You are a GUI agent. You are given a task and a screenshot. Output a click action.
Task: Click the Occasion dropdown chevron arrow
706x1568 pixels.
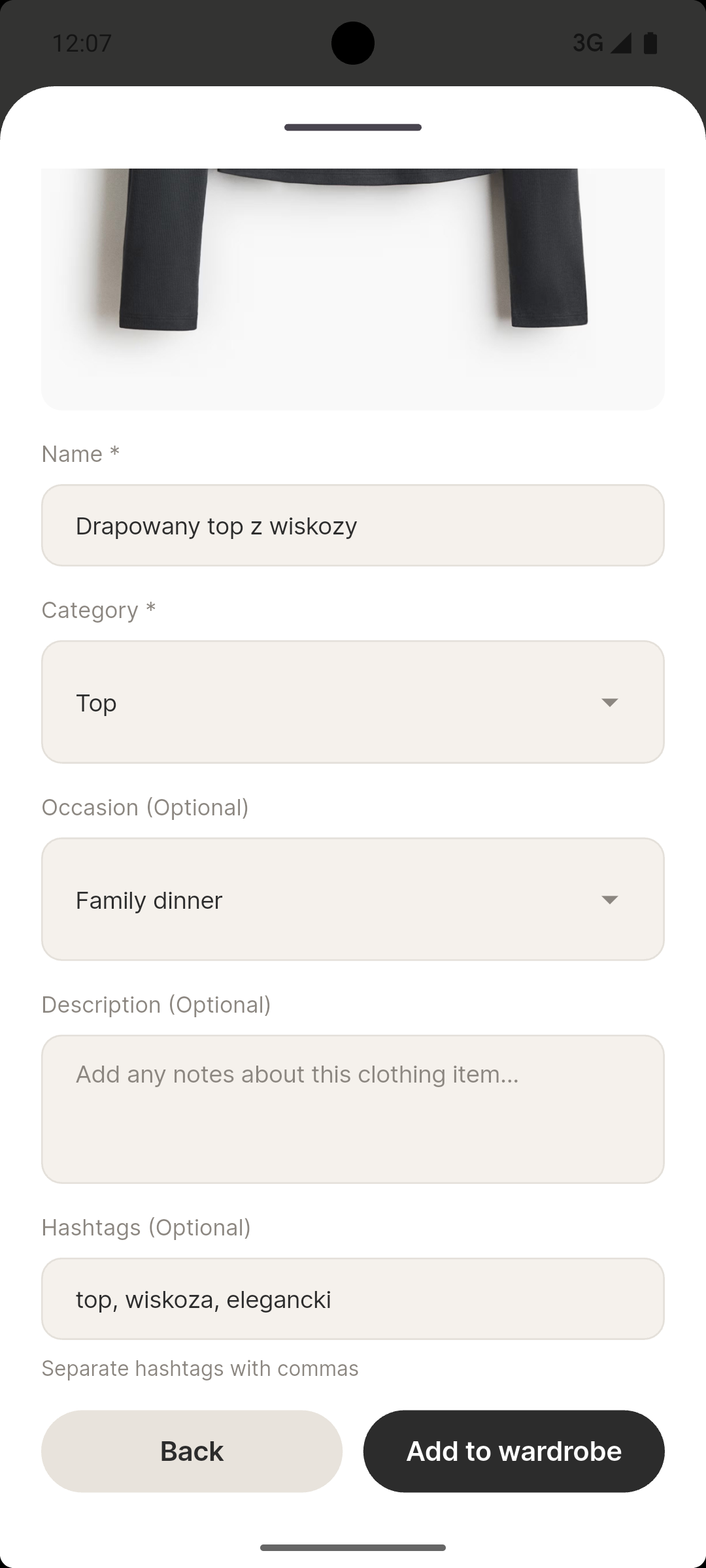coord(609,900)
